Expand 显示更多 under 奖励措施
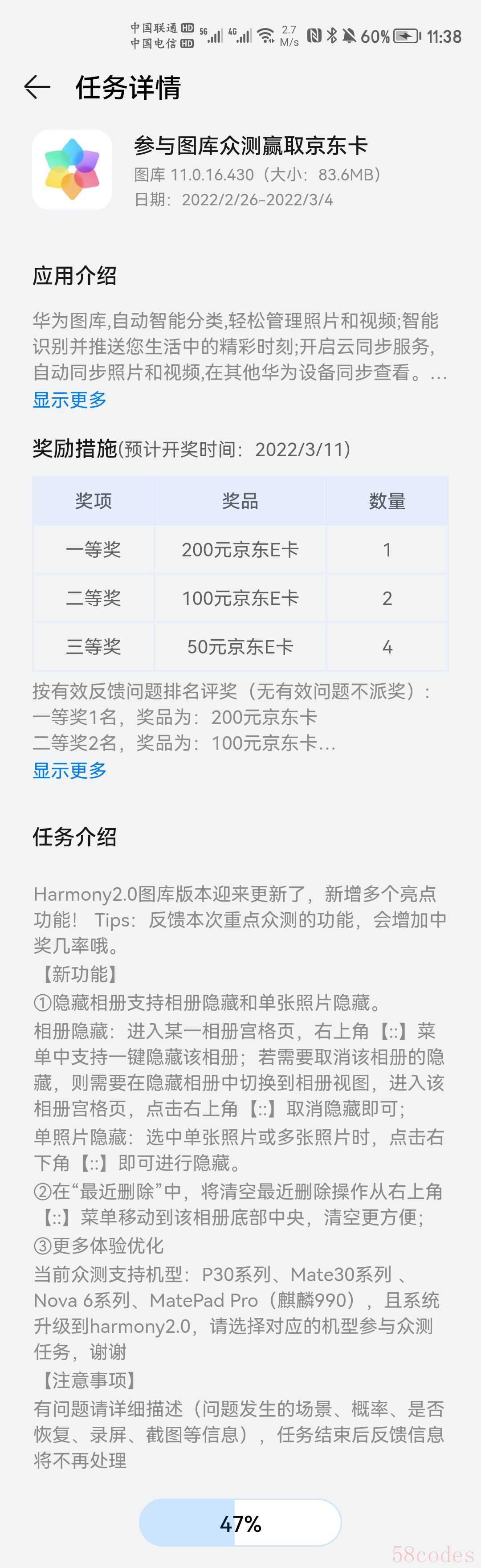This screenshot has height=1568, width=481. (x=69, y=771)
